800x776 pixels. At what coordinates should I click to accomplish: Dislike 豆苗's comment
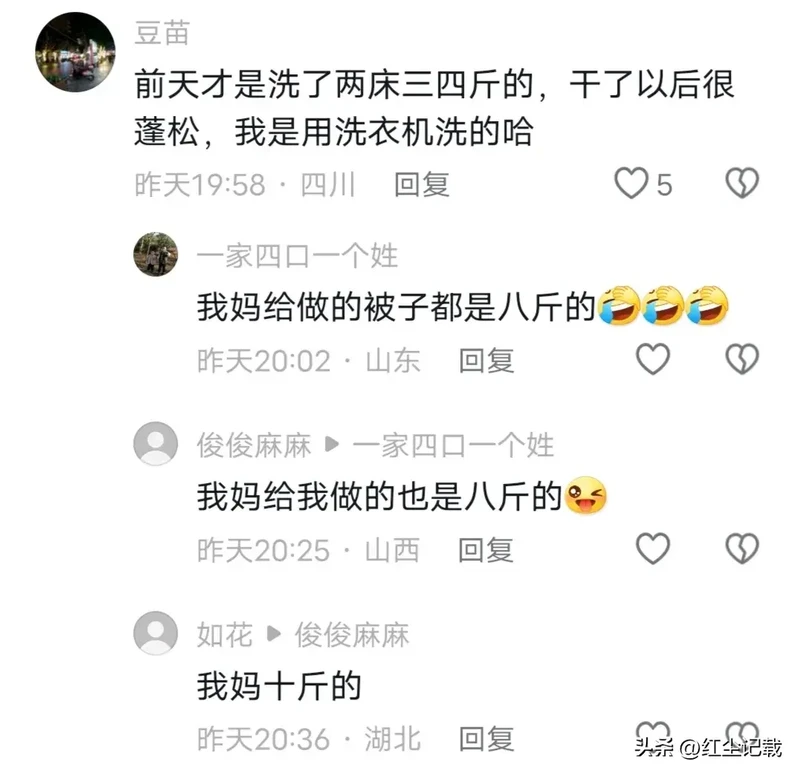click(742, 183)
